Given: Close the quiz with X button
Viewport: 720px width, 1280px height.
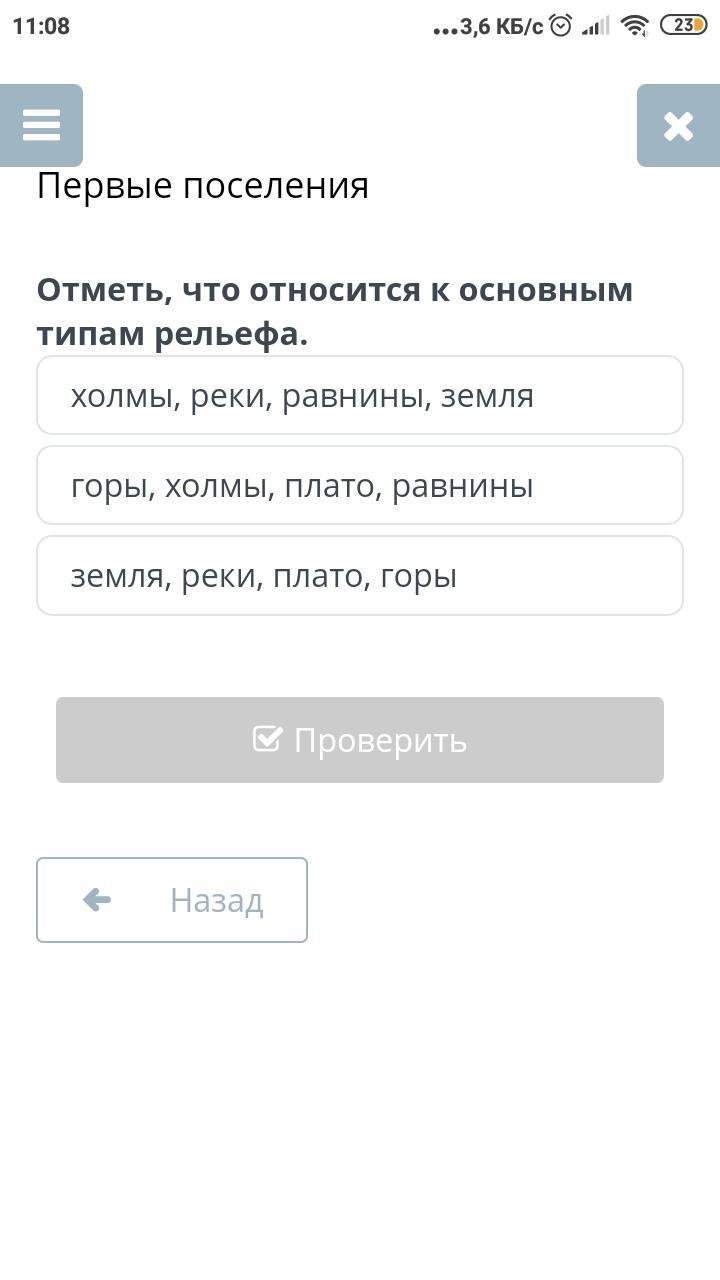Looking at the screenshot, I should point(678,126).
